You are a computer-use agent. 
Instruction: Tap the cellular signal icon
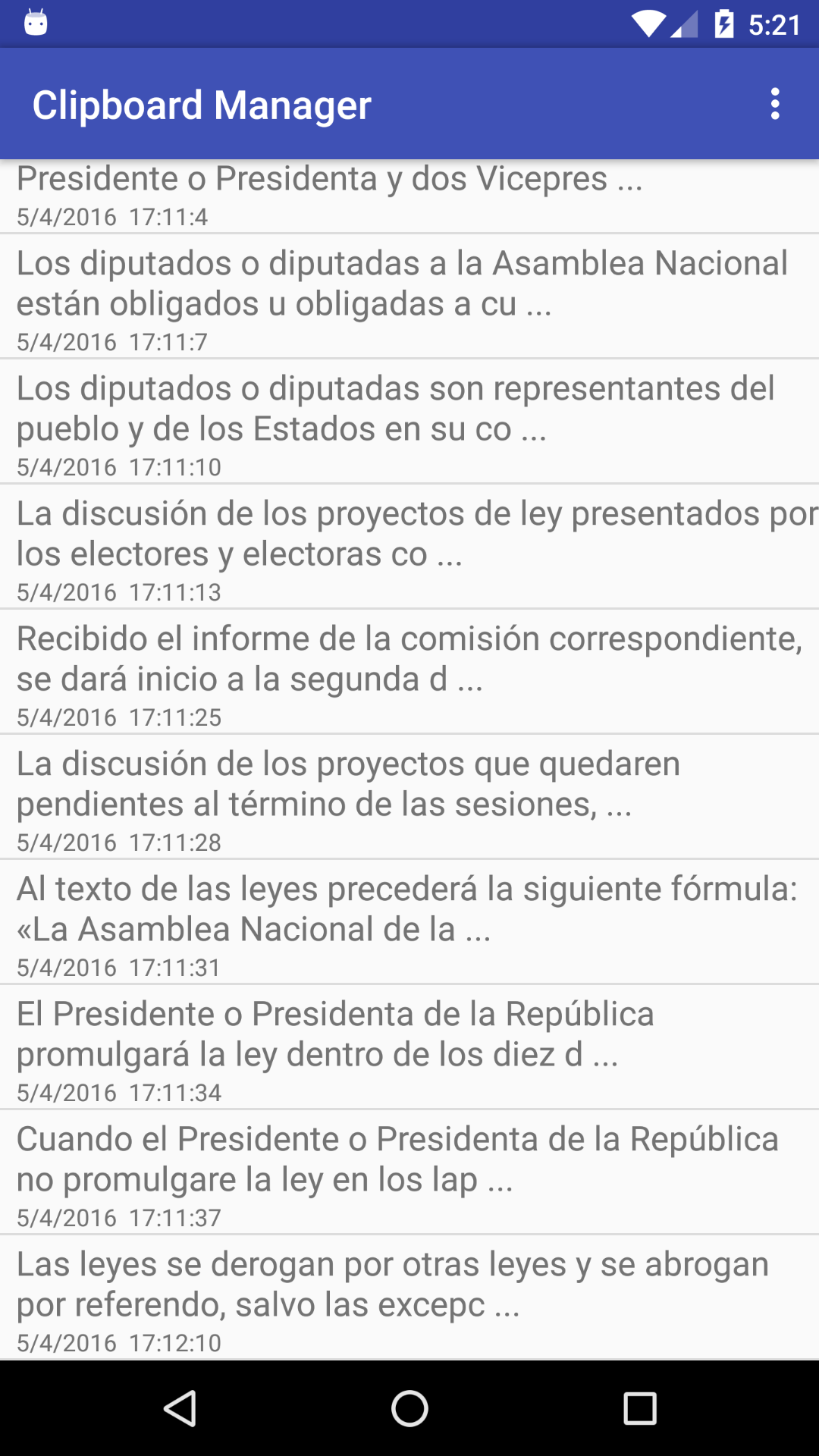[x=685, y=24]
